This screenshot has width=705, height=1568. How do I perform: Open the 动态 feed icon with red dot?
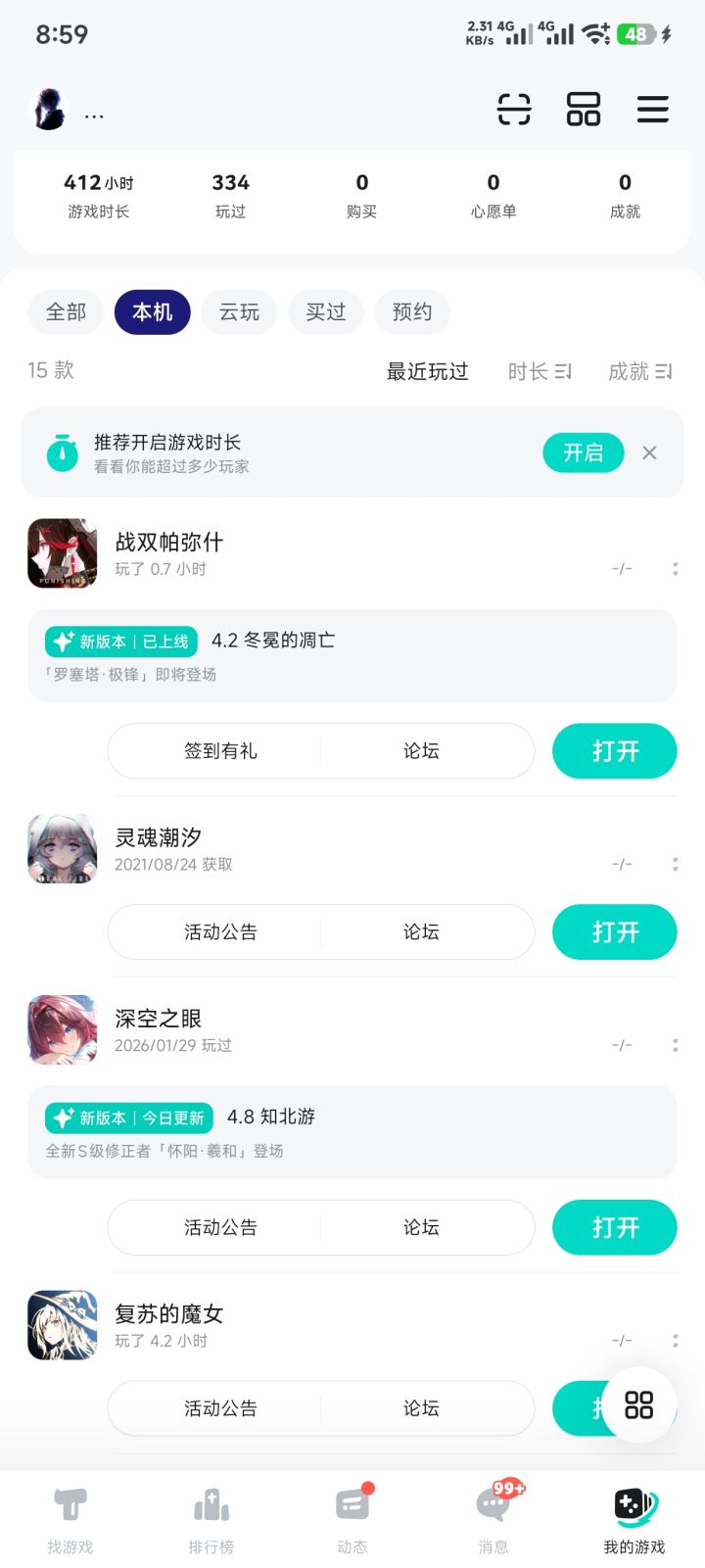point(352,1513)
